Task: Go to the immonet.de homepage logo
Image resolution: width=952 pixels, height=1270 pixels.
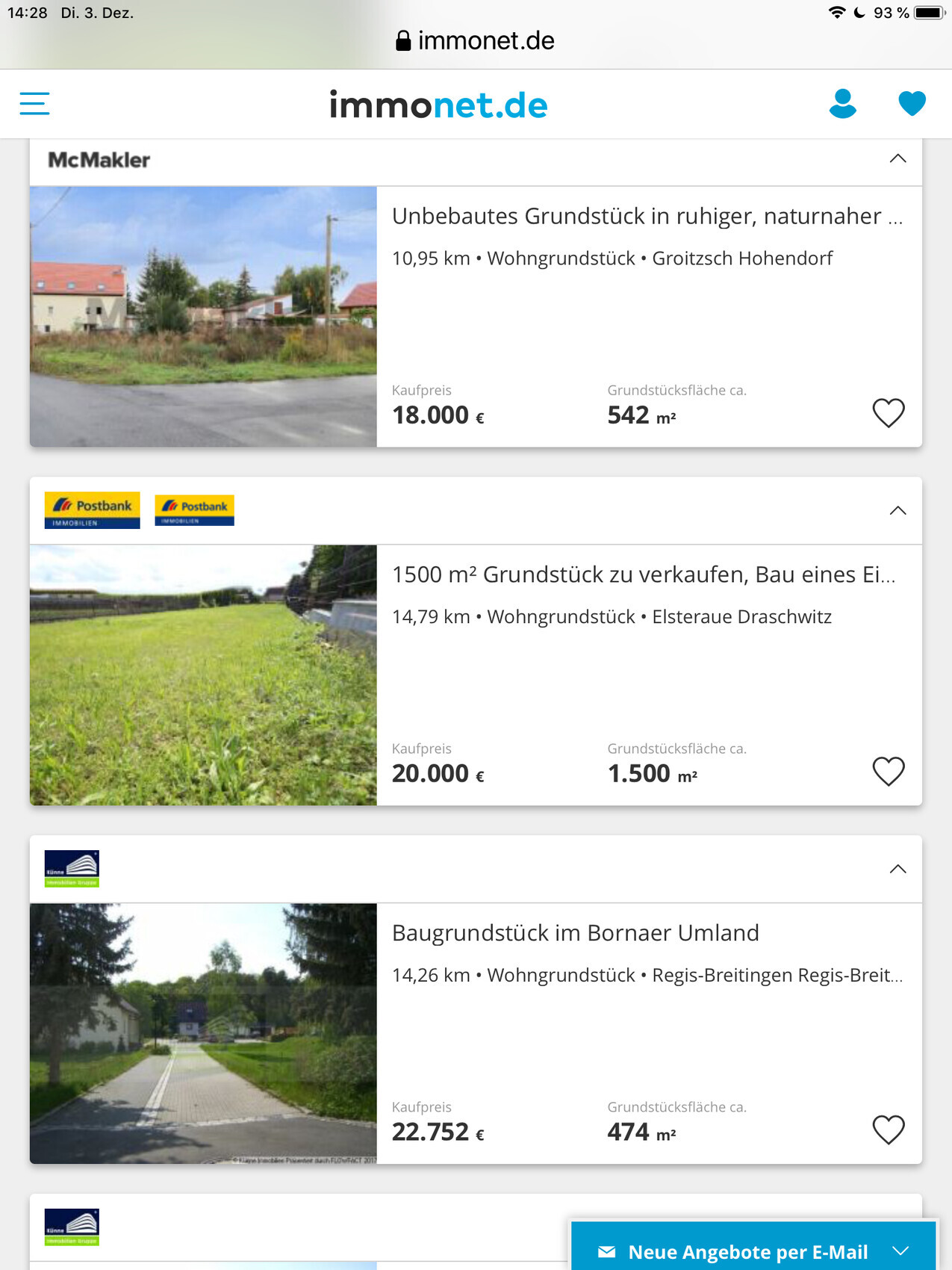Action: tap(438, 105)
